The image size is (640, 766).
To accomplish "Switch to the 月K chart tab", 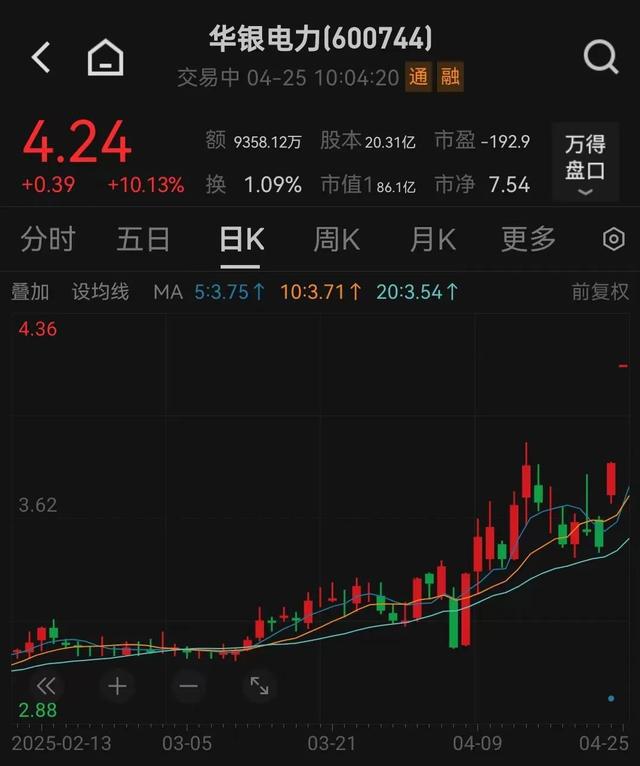I will point(432,240).
